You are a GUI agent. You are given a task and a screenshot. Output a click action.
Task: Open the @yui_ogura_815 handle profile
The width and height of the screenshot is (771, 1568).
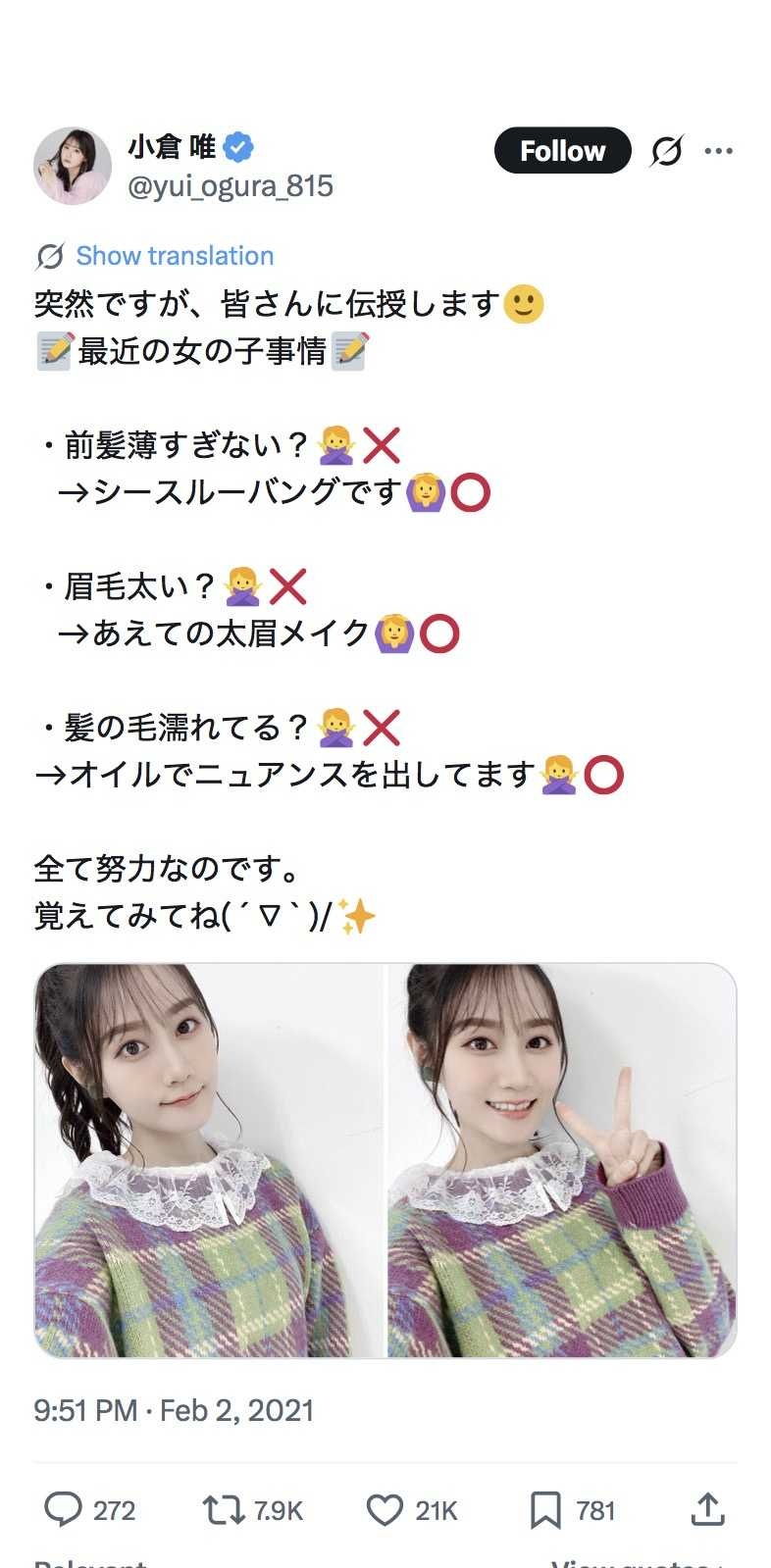pos(231,186)
